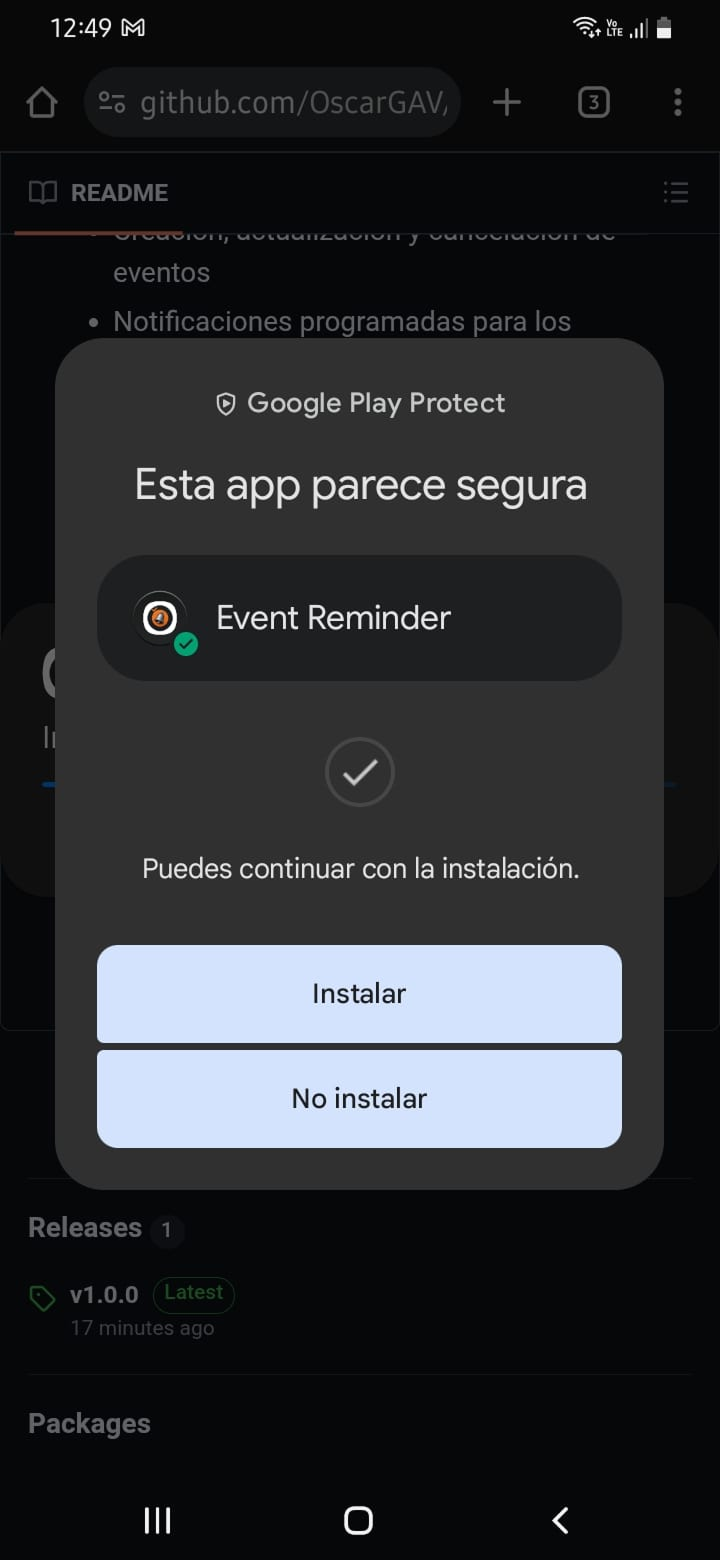Screen dimensions: 720x1560
Task: Go to the phone's home screen
Action: 358,1520
